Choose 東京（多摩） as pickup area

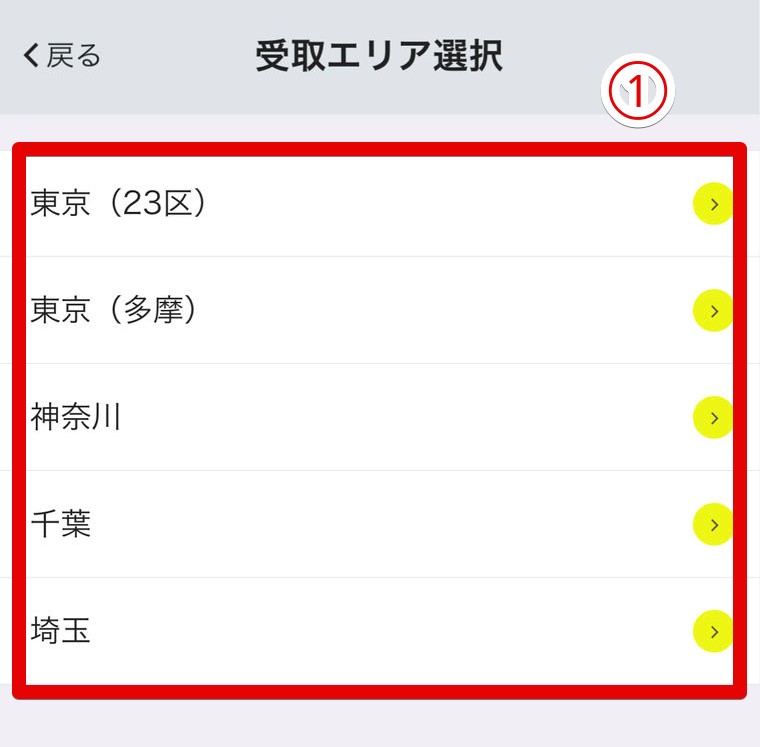coord(378,311)
